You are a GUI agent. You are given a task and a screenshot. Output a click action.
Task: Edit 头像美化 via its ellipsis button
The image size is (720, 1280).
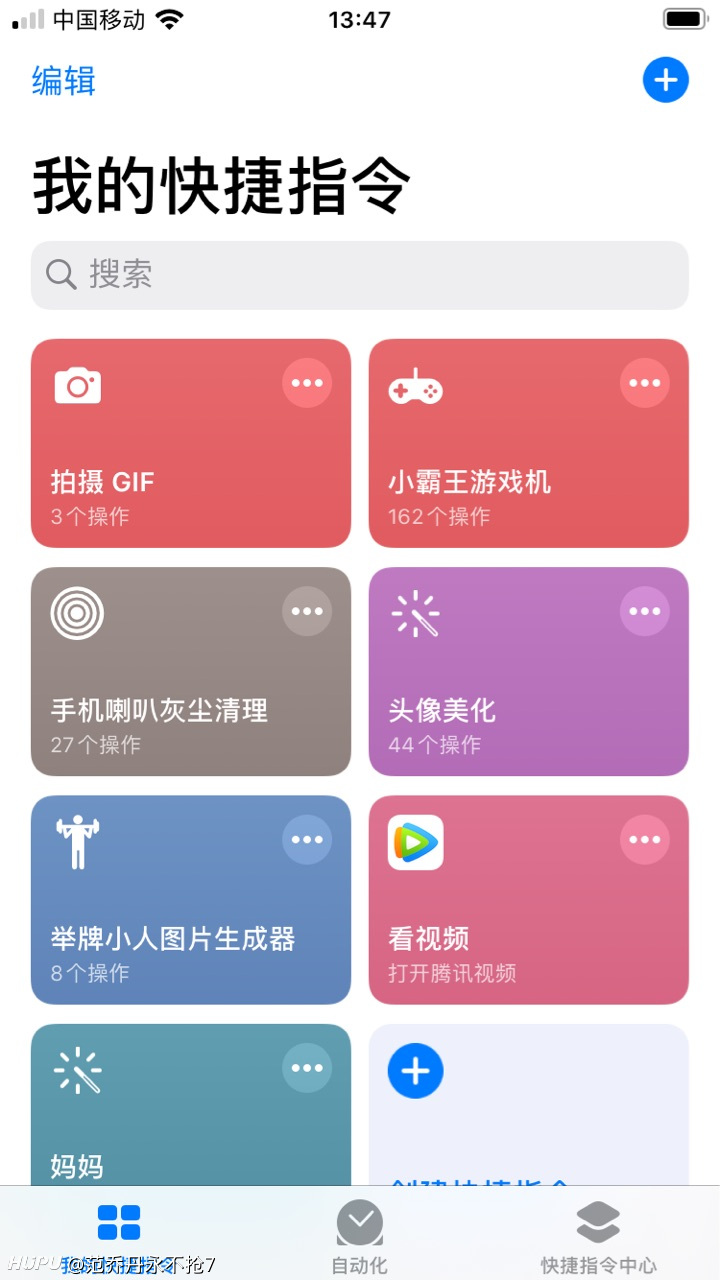coord(645,611)
